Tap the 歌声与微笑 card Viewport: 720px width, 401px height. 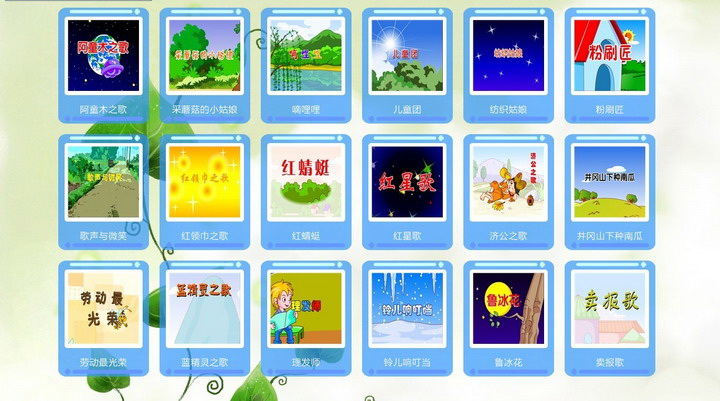coord(103,181)
